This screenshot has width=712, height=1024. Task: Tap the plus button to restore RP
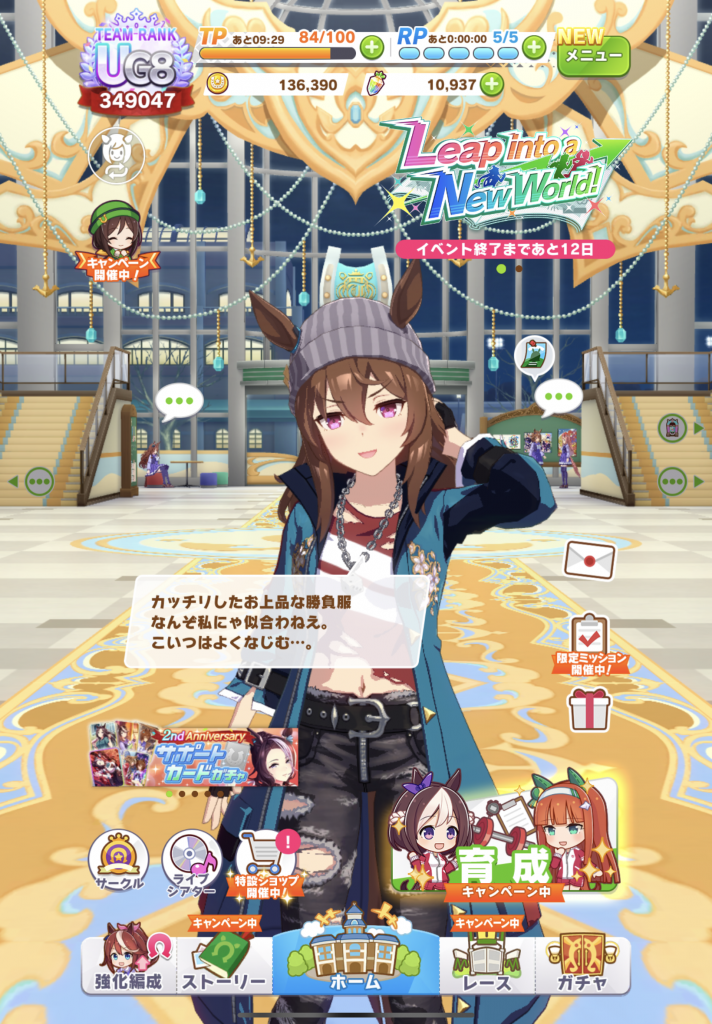point(534,46)
